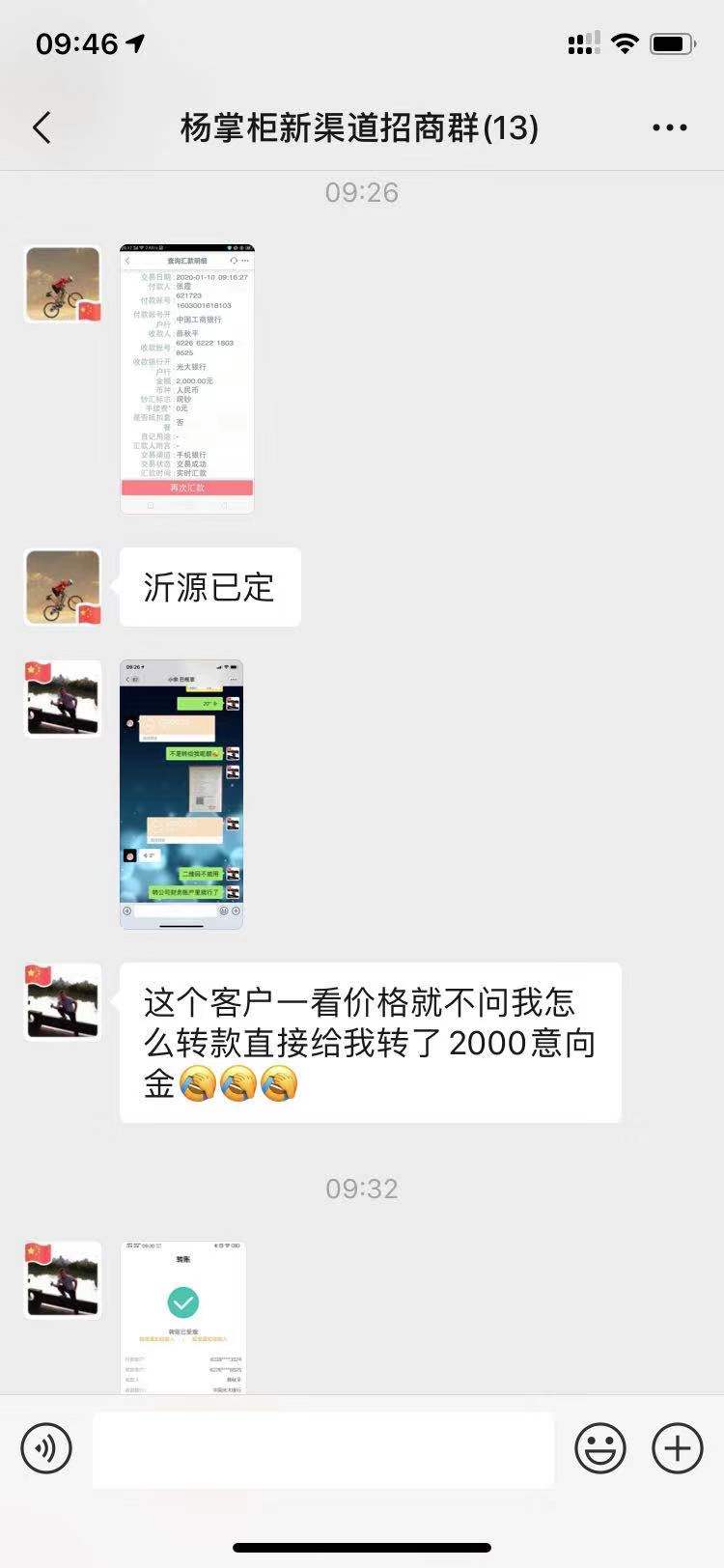
Task: Open the transfer success screenshot image
Action: tap(183, 1317)
